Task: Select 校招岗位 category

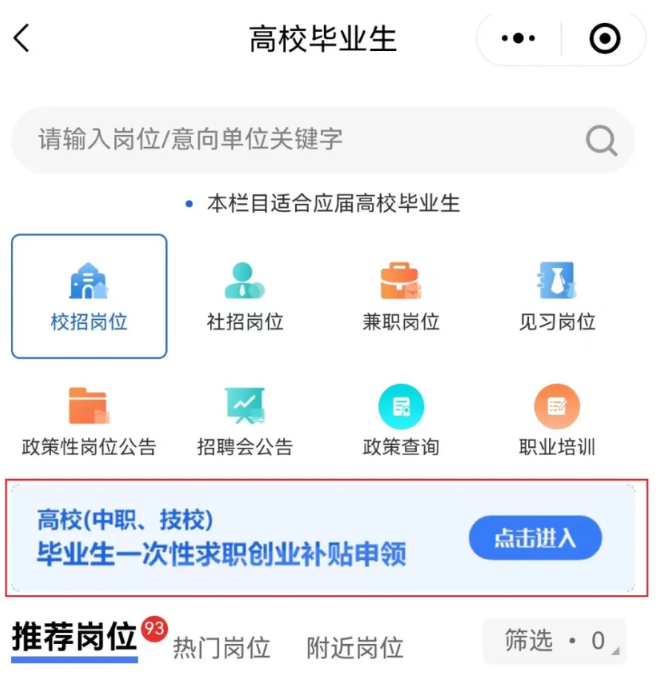Action: tap(89, 296)
